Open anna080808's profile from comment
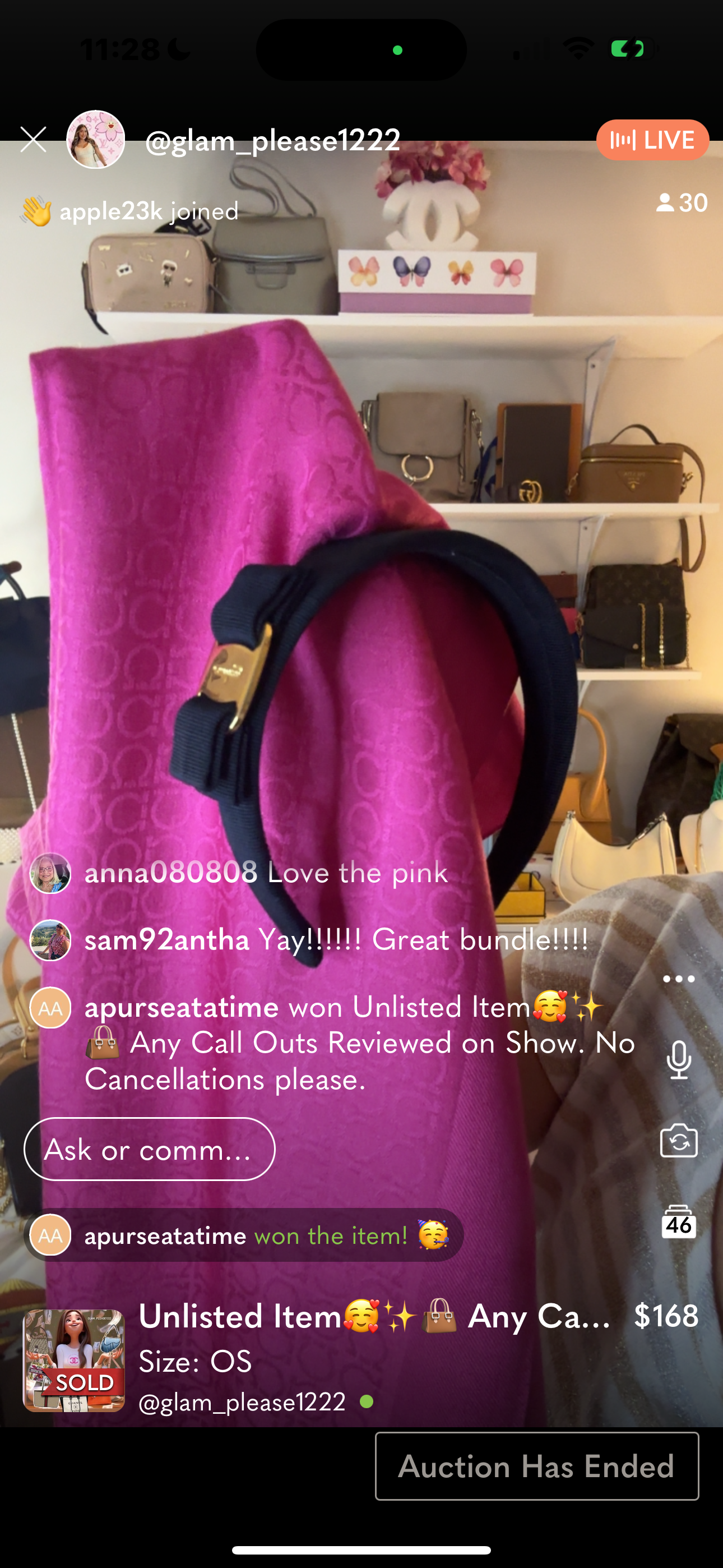 tap(50, 873)
